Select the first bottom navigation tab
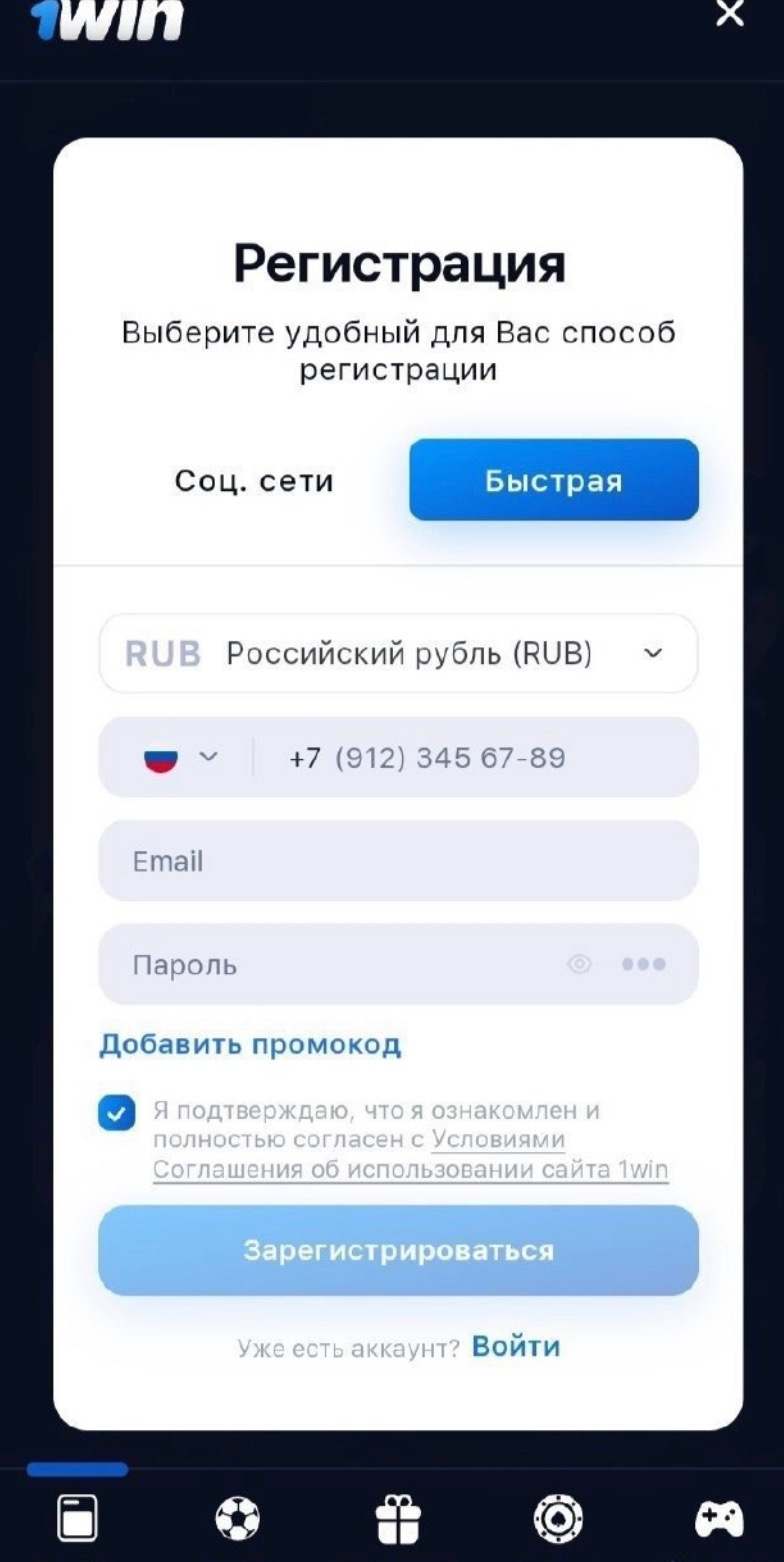 coord(77,1518)
